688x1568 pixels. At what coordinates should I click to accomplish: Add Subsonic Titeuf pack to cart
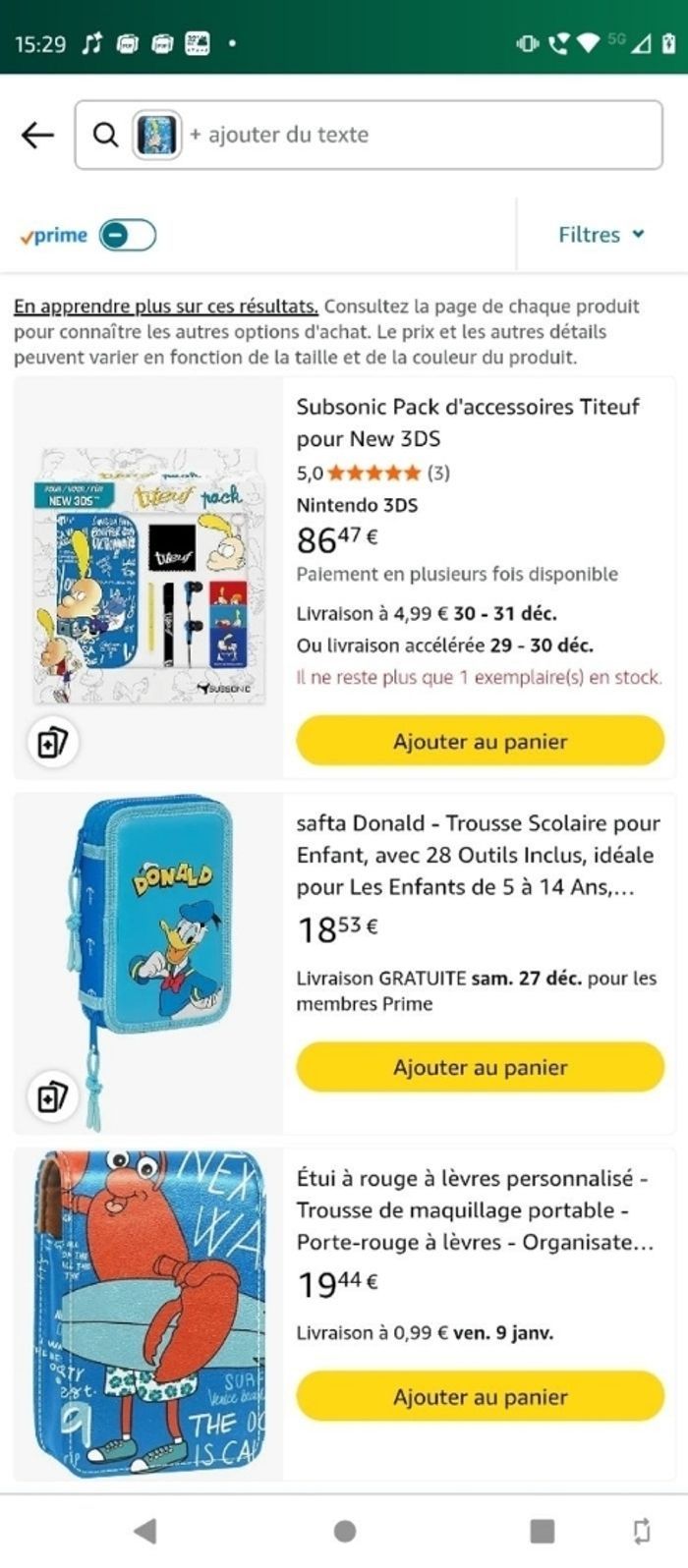click(480, 741)
